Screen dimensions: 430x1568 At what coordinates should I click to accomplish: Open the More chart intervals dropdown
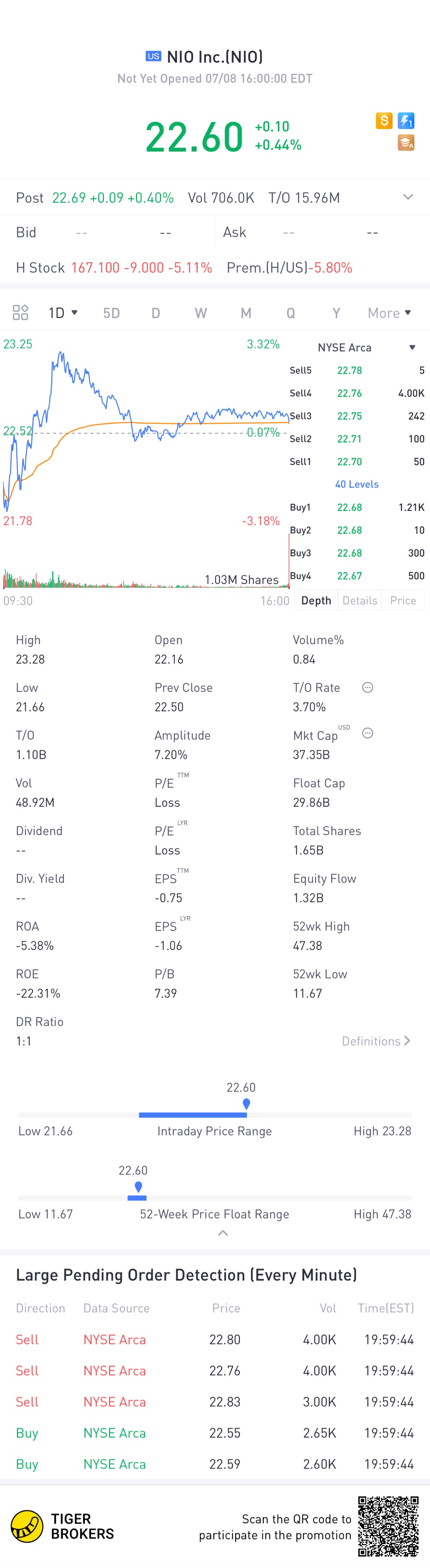click(x=390, y=313)
